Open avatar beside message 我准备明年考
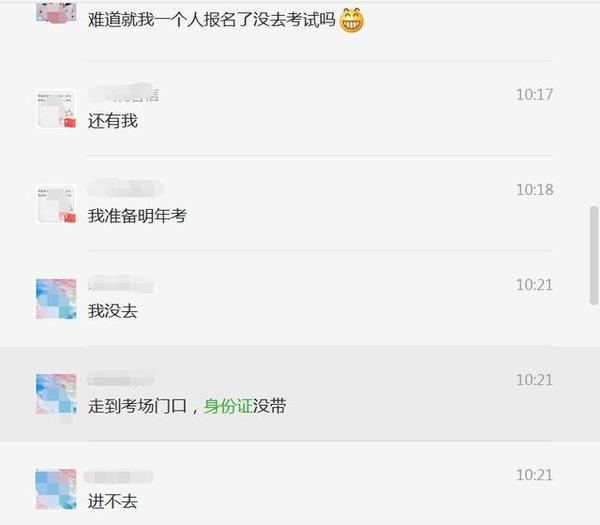 point(56,204)
